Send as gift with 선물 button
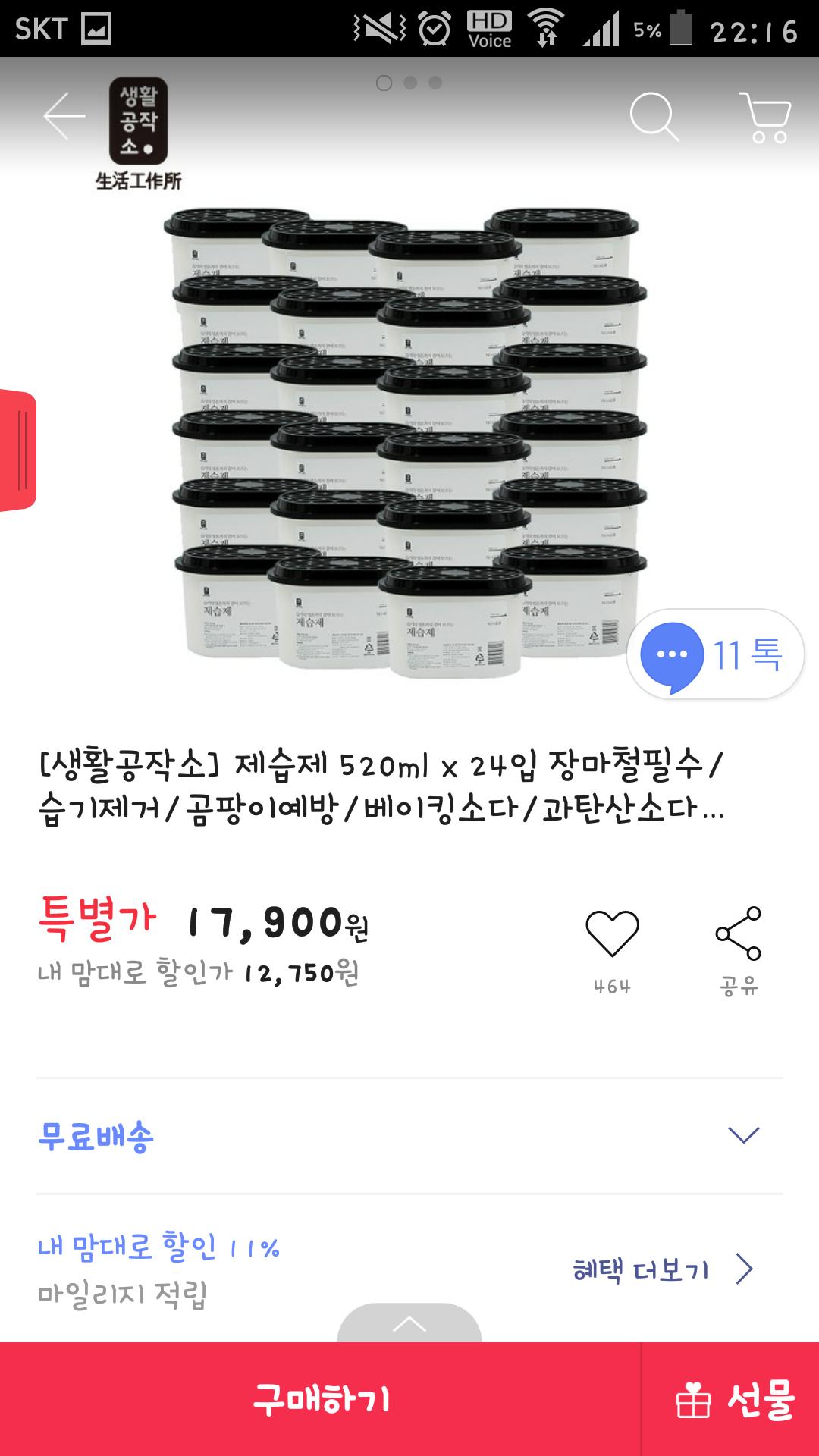 pos(733,1400)
